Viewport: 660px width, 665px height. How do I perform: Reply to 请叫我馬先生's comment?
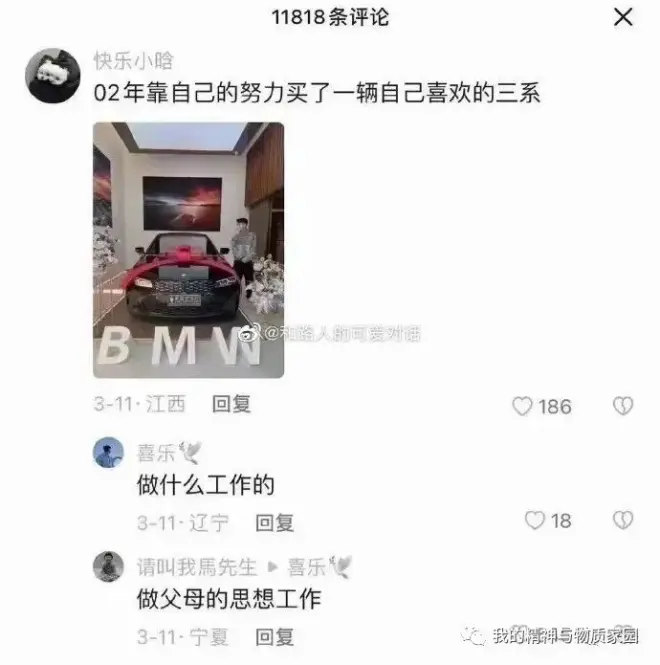pos(274,636)
